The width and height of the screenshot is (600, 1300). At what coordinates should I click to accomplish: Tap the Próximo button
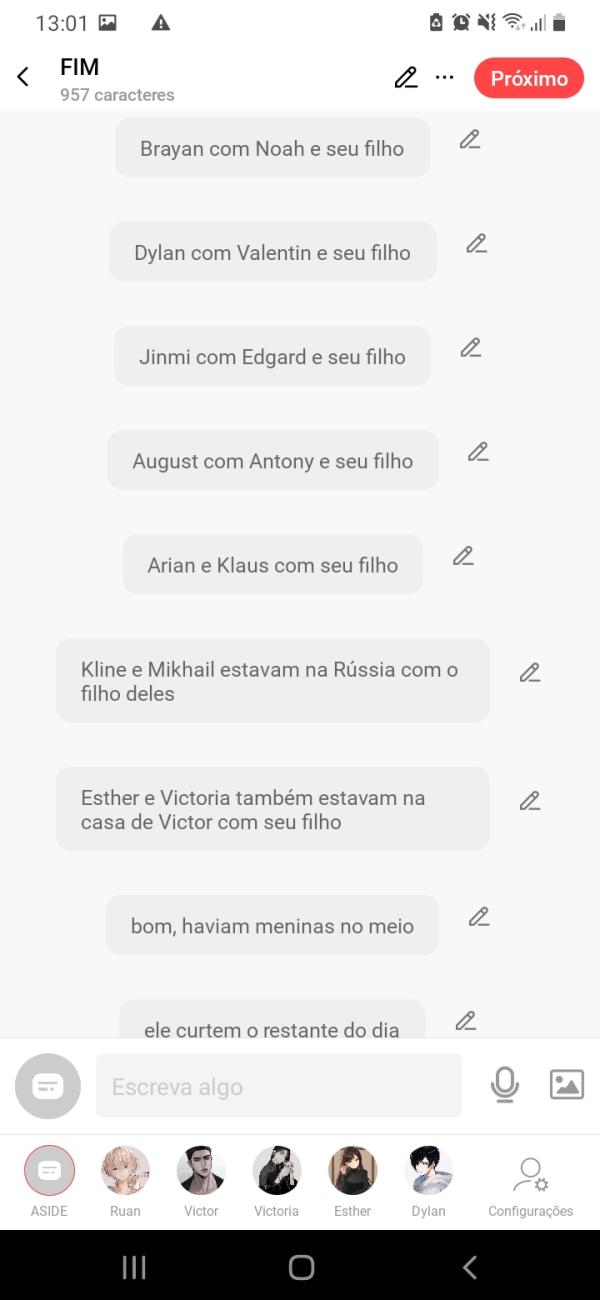[529, 78]
